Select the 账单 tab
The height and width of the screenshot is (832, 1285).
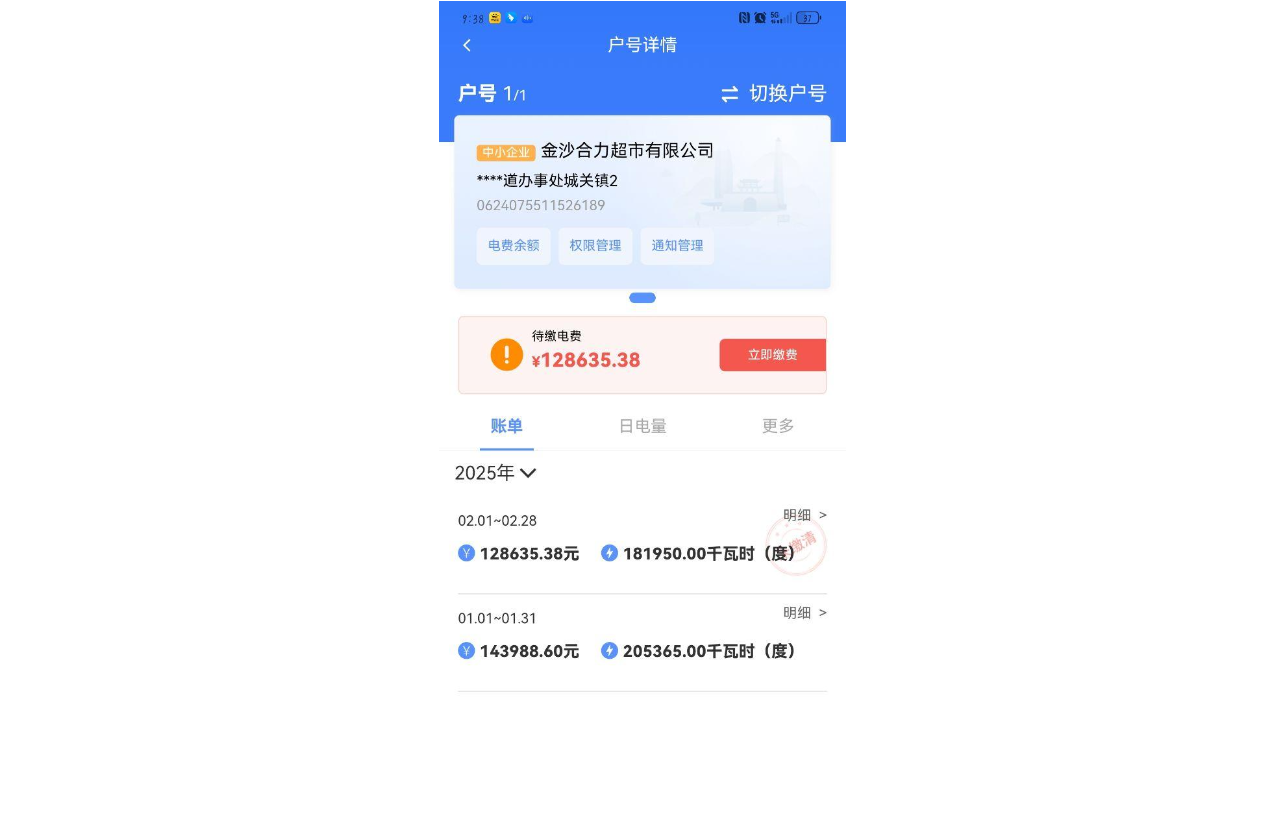coord(507,426)
